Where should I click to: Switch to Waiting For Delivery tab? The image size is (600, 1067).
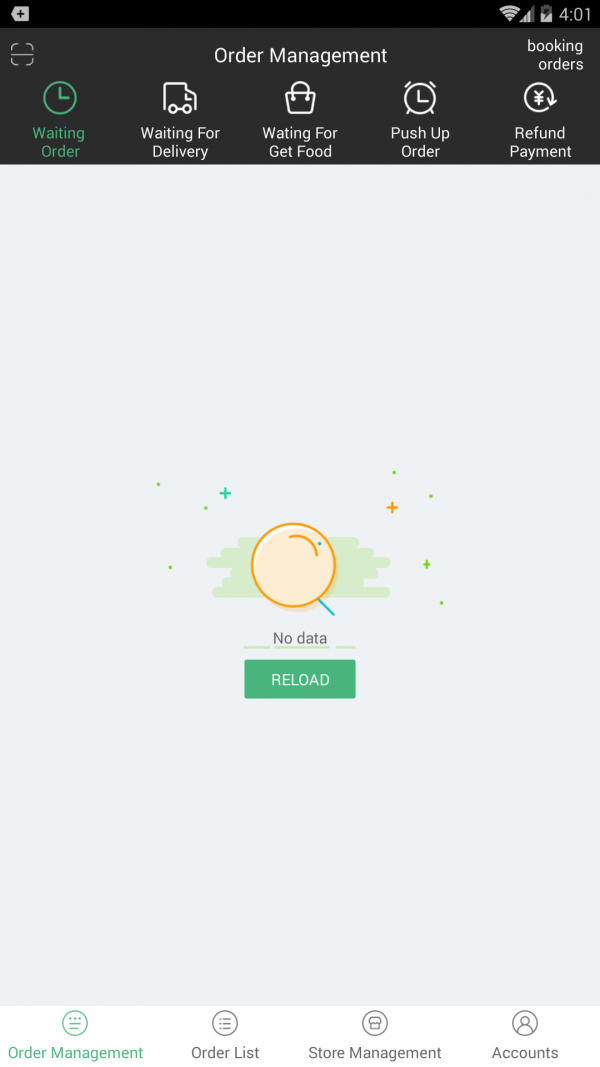pyautogui.click(x=180, y=121)
